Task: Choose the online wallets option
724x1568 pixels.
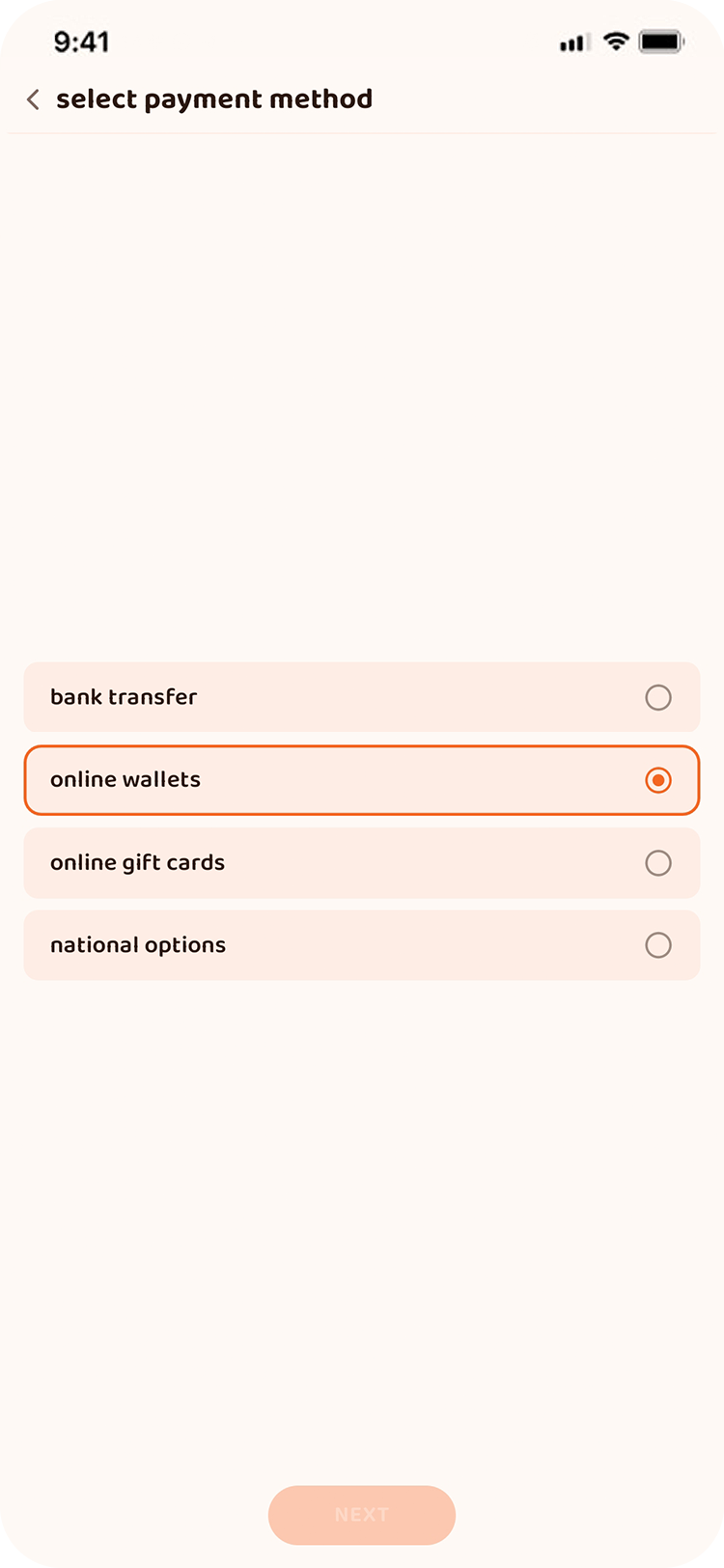Action: coord(361,780)
